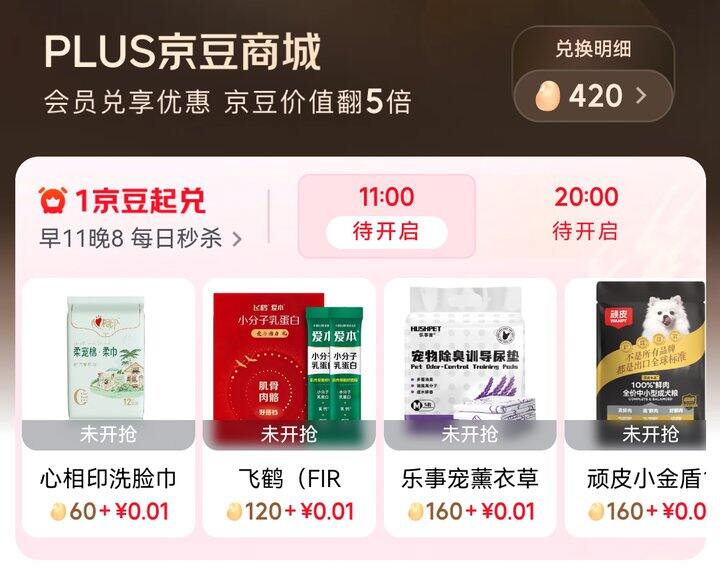Open the 乐事宠薰衣草 尿垫 product card
The image size is (720, 568).
[470, 408]
